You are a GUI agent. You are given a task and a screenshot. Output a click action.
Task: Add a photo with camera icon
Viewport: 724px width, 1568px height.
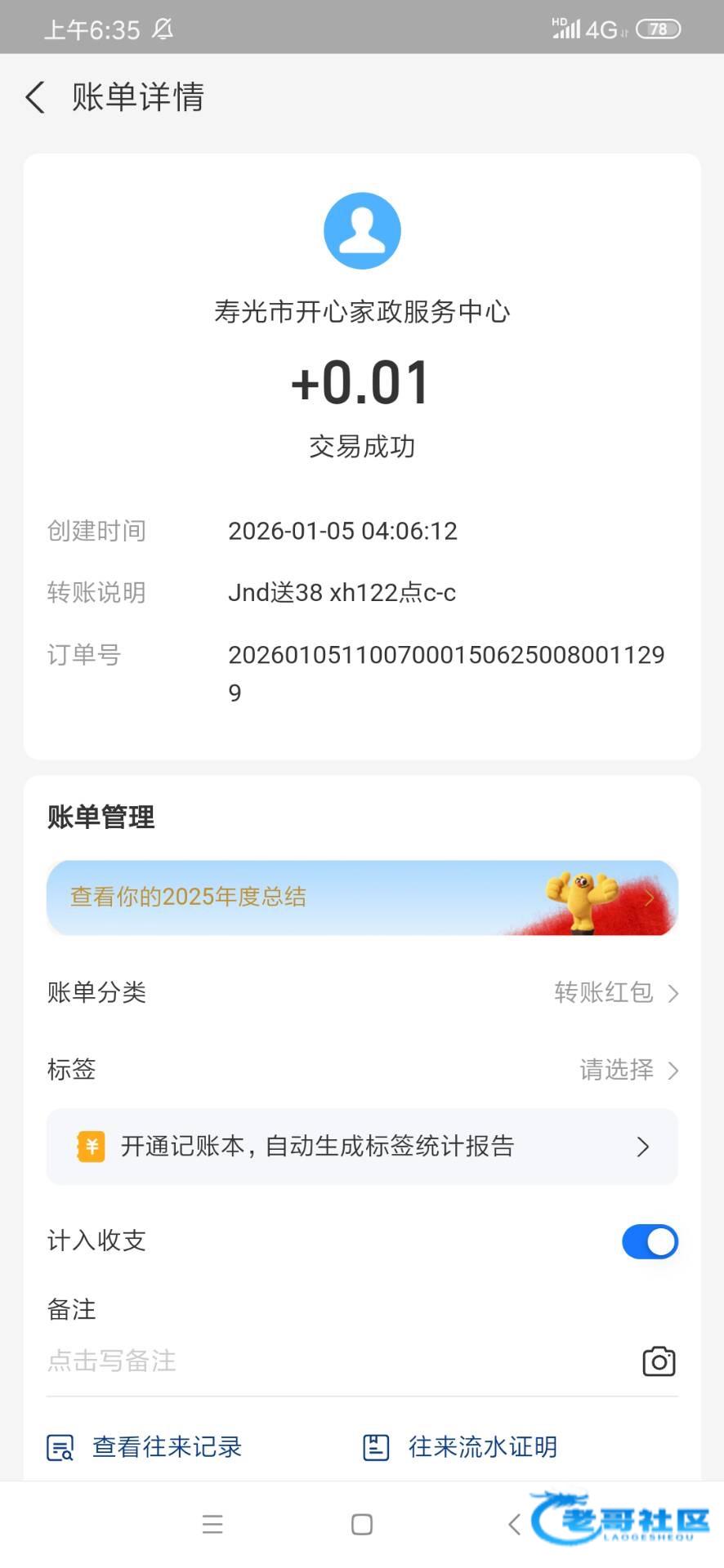(x=659, y=1361)
